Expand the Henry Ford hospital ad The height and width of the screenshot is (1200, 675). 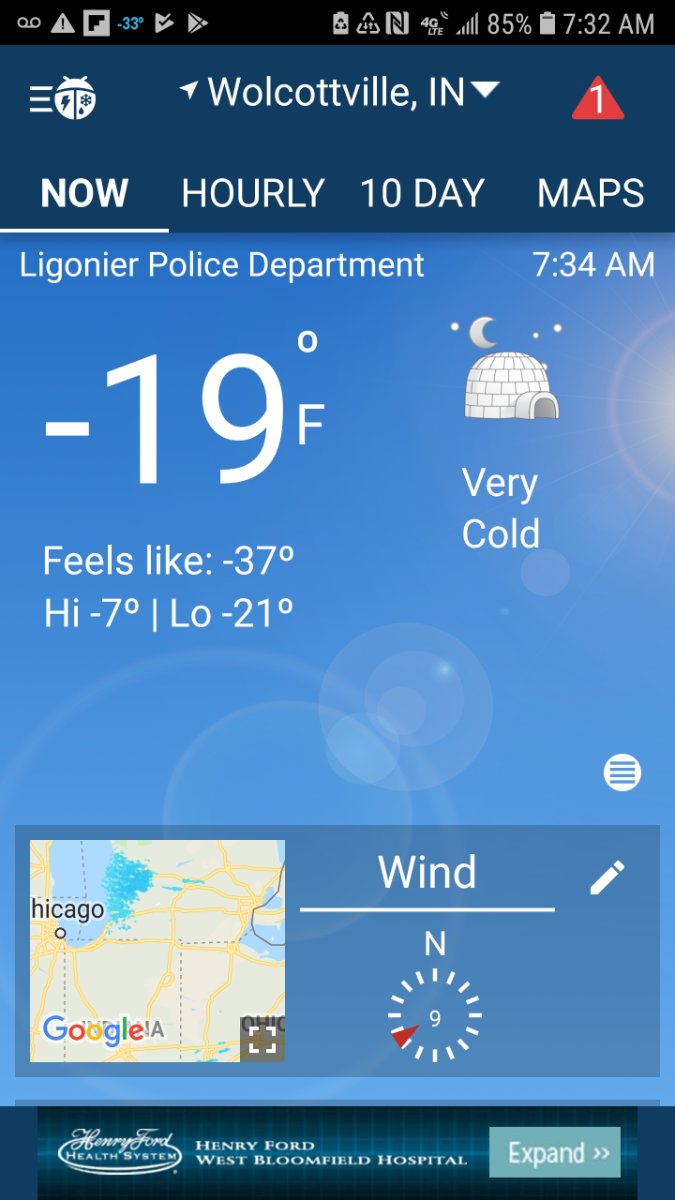point(554,1153)
